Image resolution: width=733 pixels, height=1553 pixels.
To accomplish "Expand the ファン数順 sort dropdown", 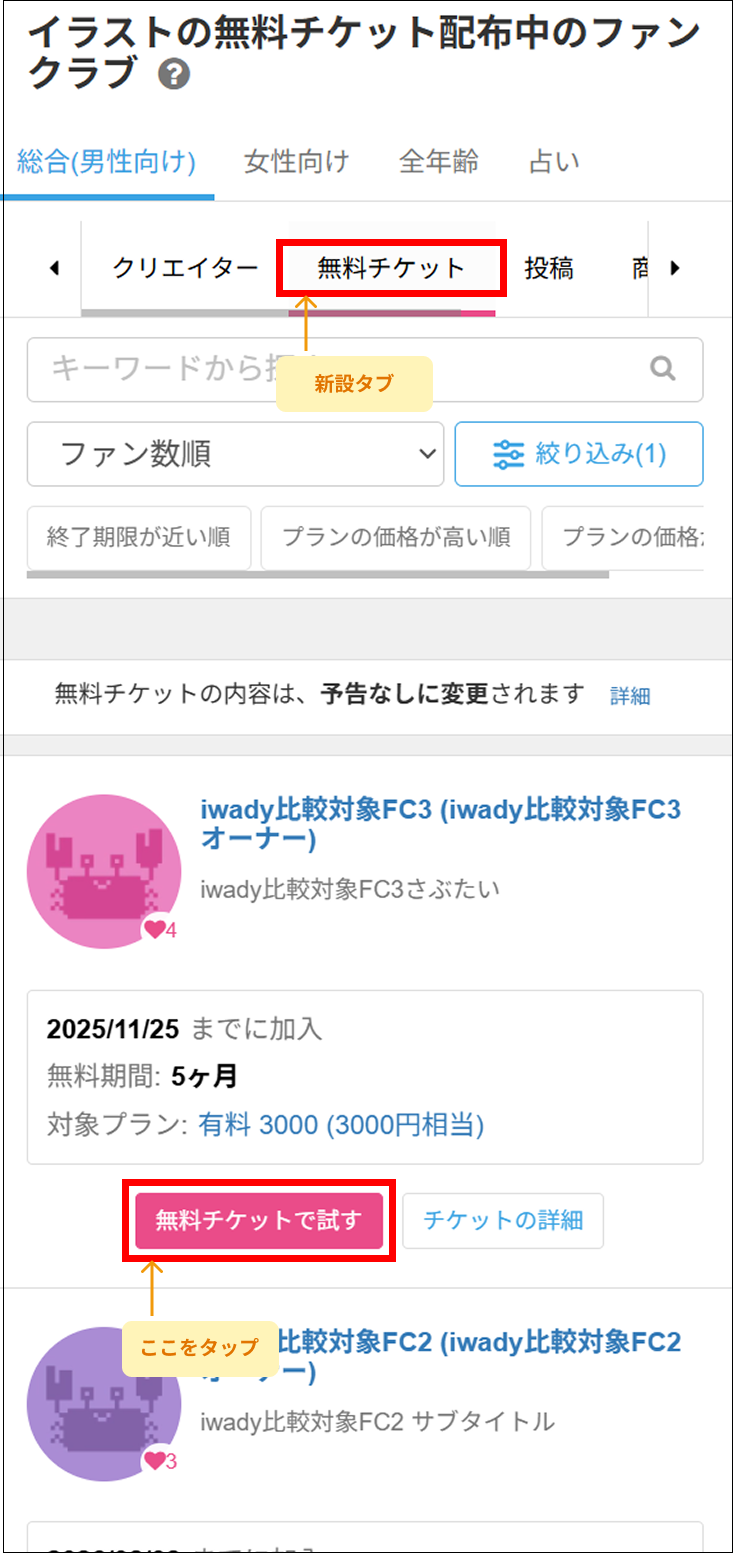I will tap(235, 454).
